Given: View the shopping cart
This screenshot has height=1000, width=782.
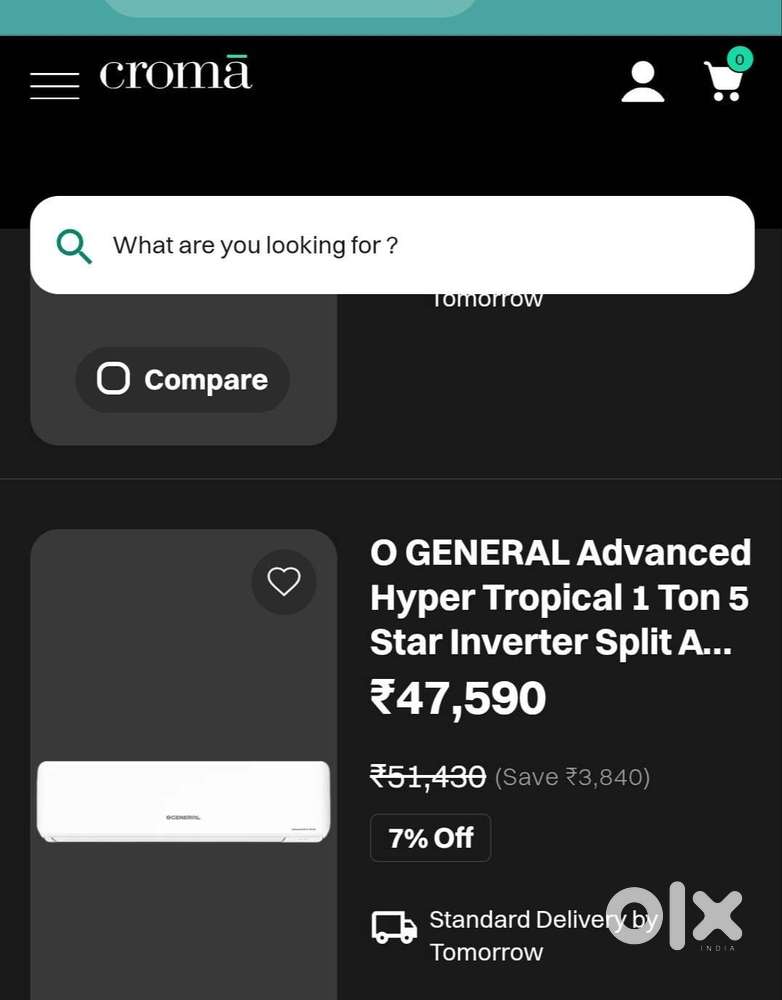Looking at the screenshot, I should [x=724, y=80].
